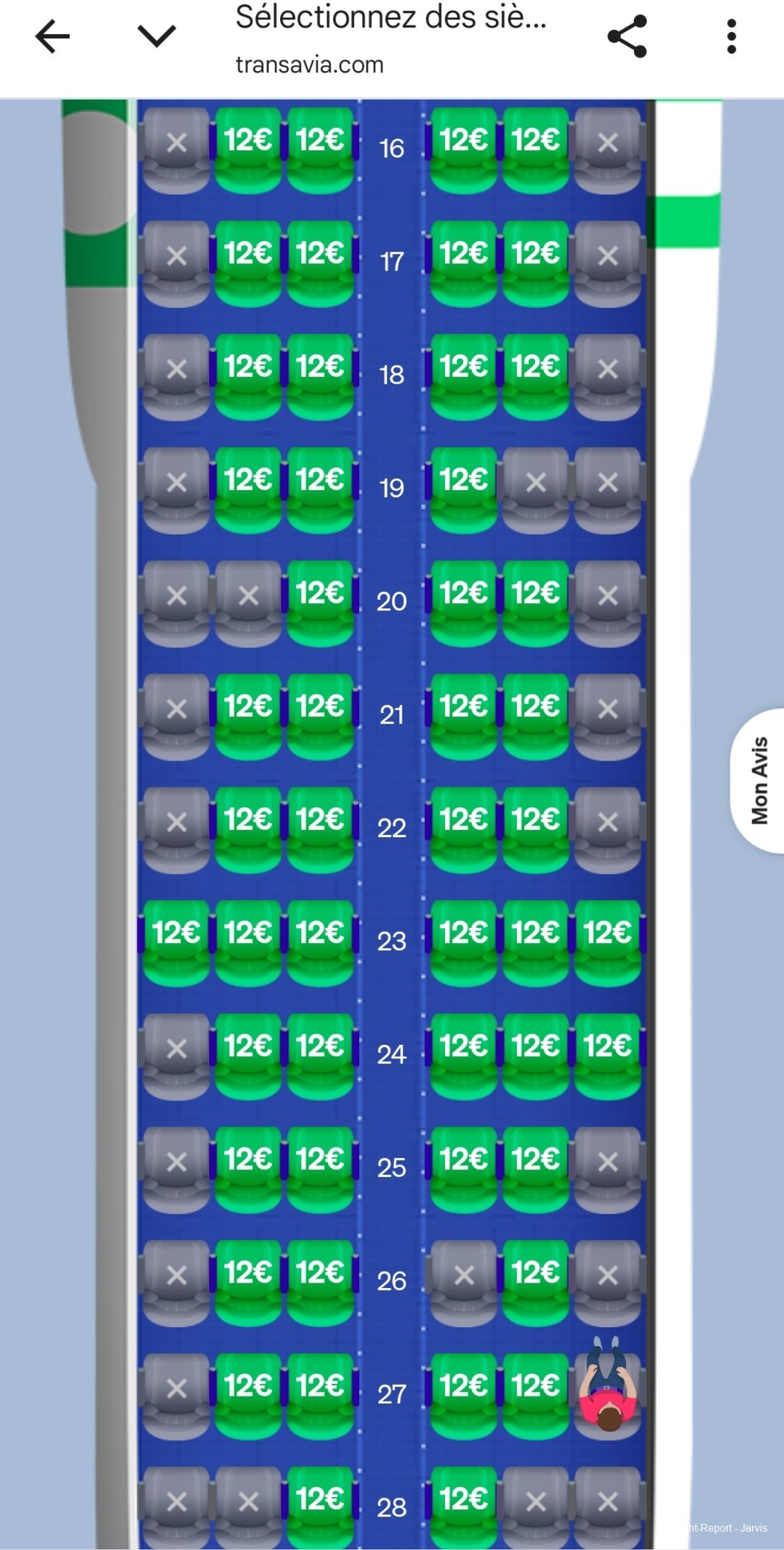Select window seat 23A for 12€

[x=176, y=941]
